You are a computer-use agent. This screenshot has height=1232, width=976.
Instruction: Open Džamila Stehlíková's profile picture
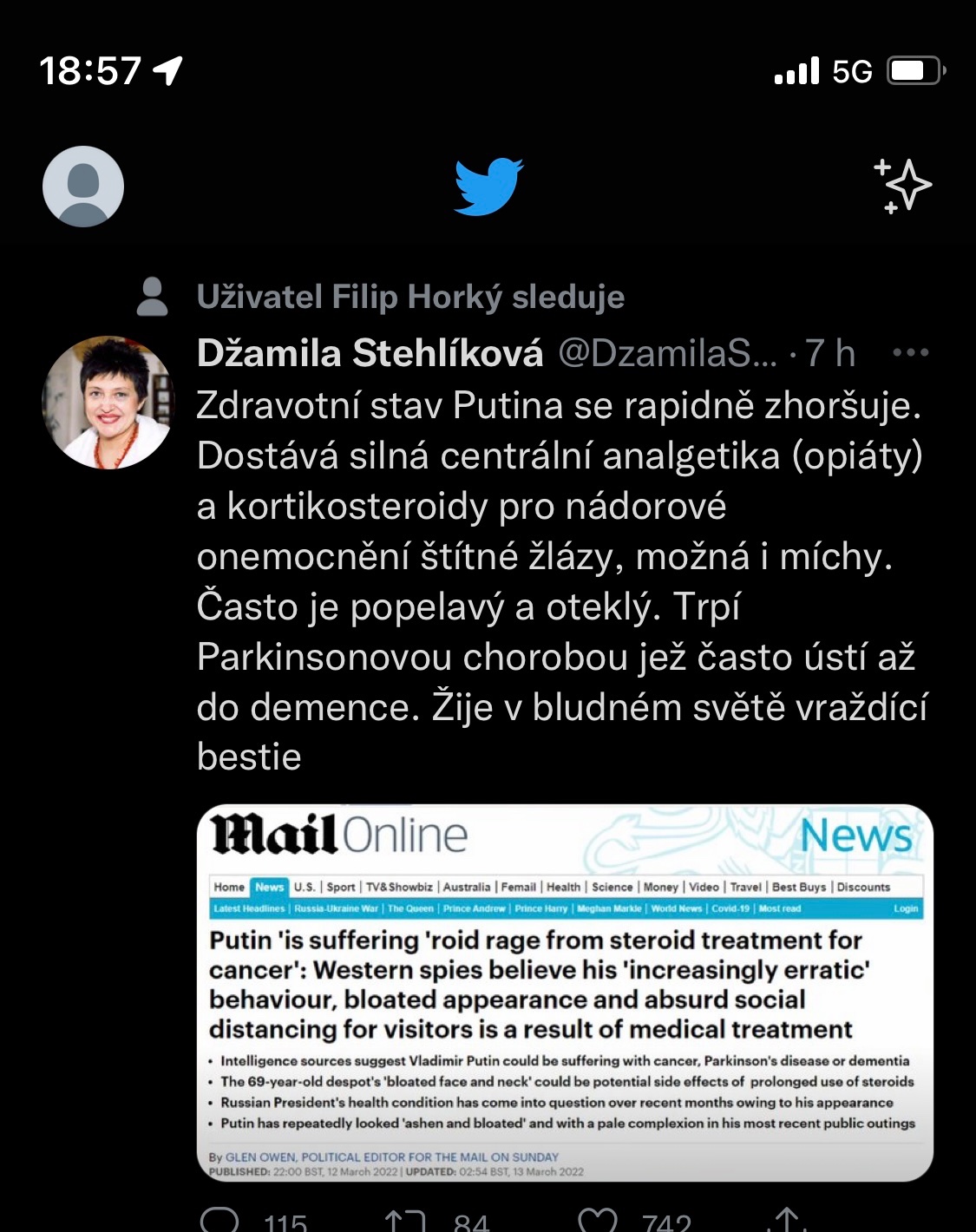108,403
